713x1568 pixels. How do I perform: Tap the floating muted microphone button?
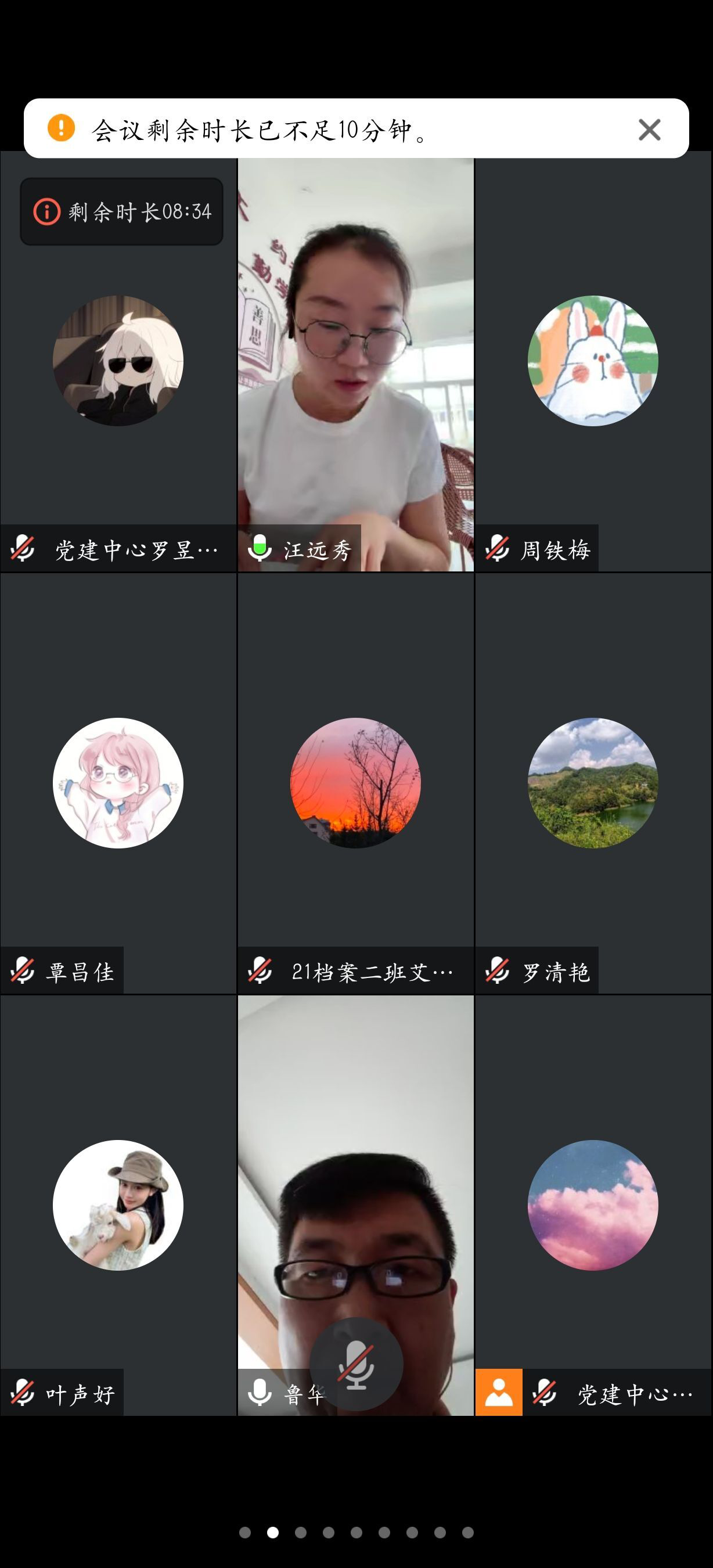(x=356, y=1364)
